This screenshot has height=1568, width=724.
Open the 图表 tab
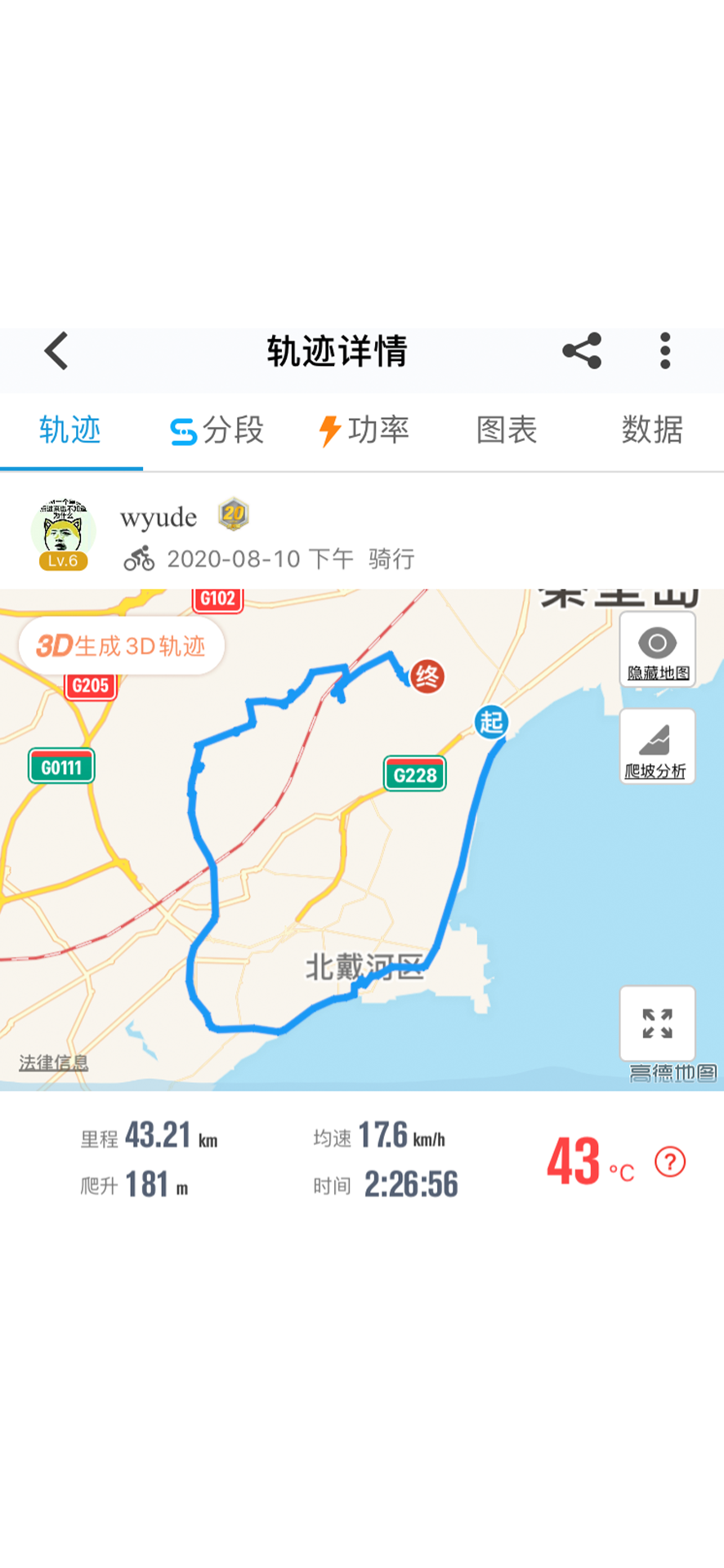(x=507, y=430)
